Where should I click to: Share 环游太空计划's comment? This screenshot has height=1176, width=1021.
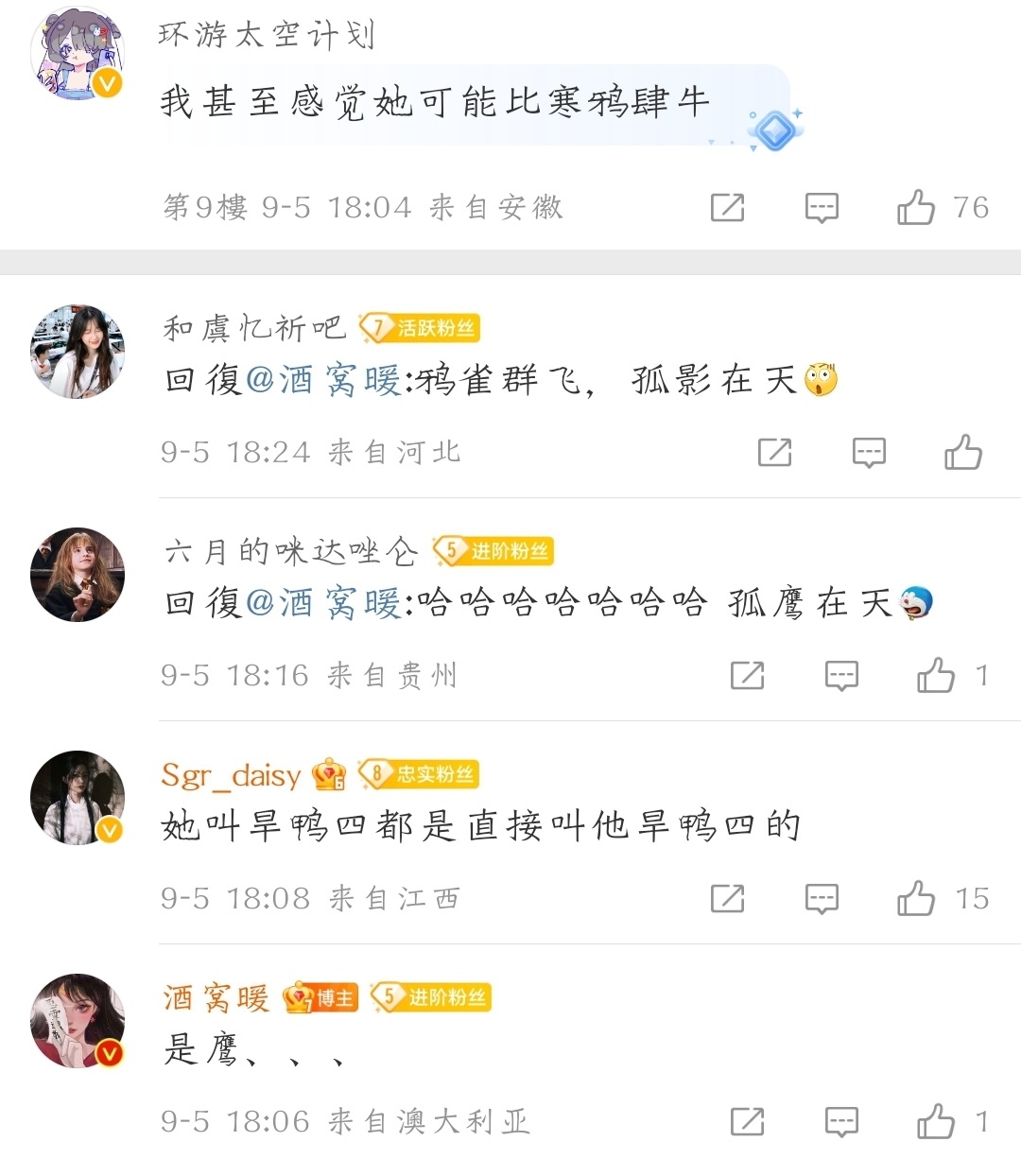coord(727,207)
